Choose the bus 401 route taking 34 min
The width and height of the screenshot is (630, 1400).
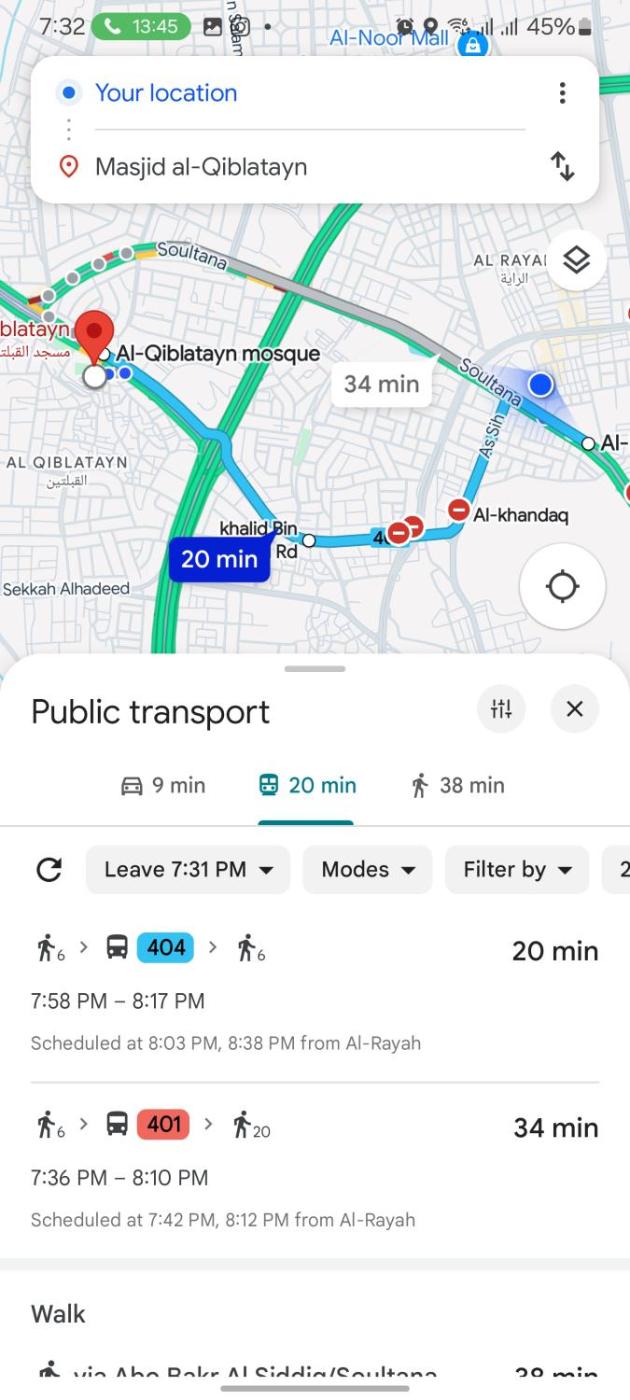coord(314,1170)
